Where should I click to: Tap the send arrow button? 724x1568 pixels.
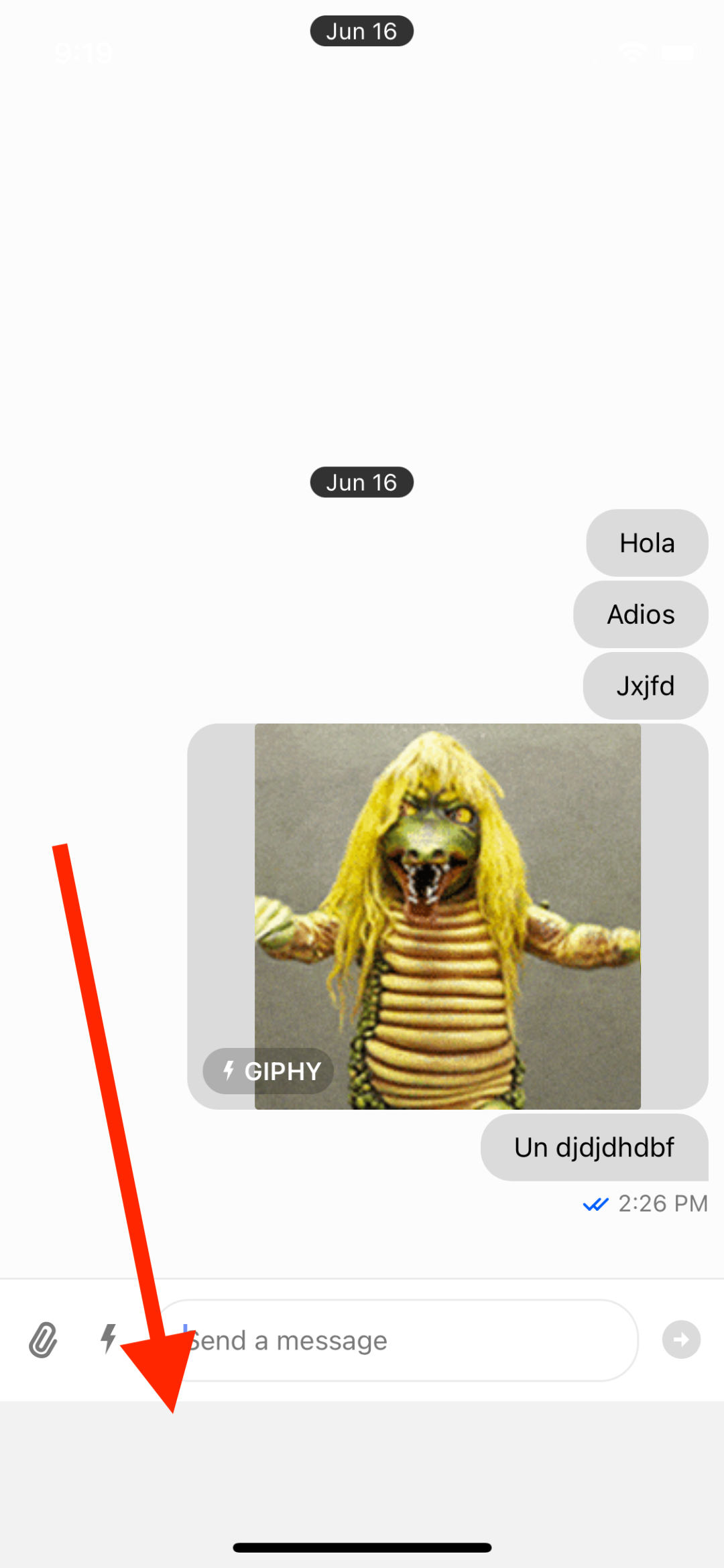coord(681,1340)
